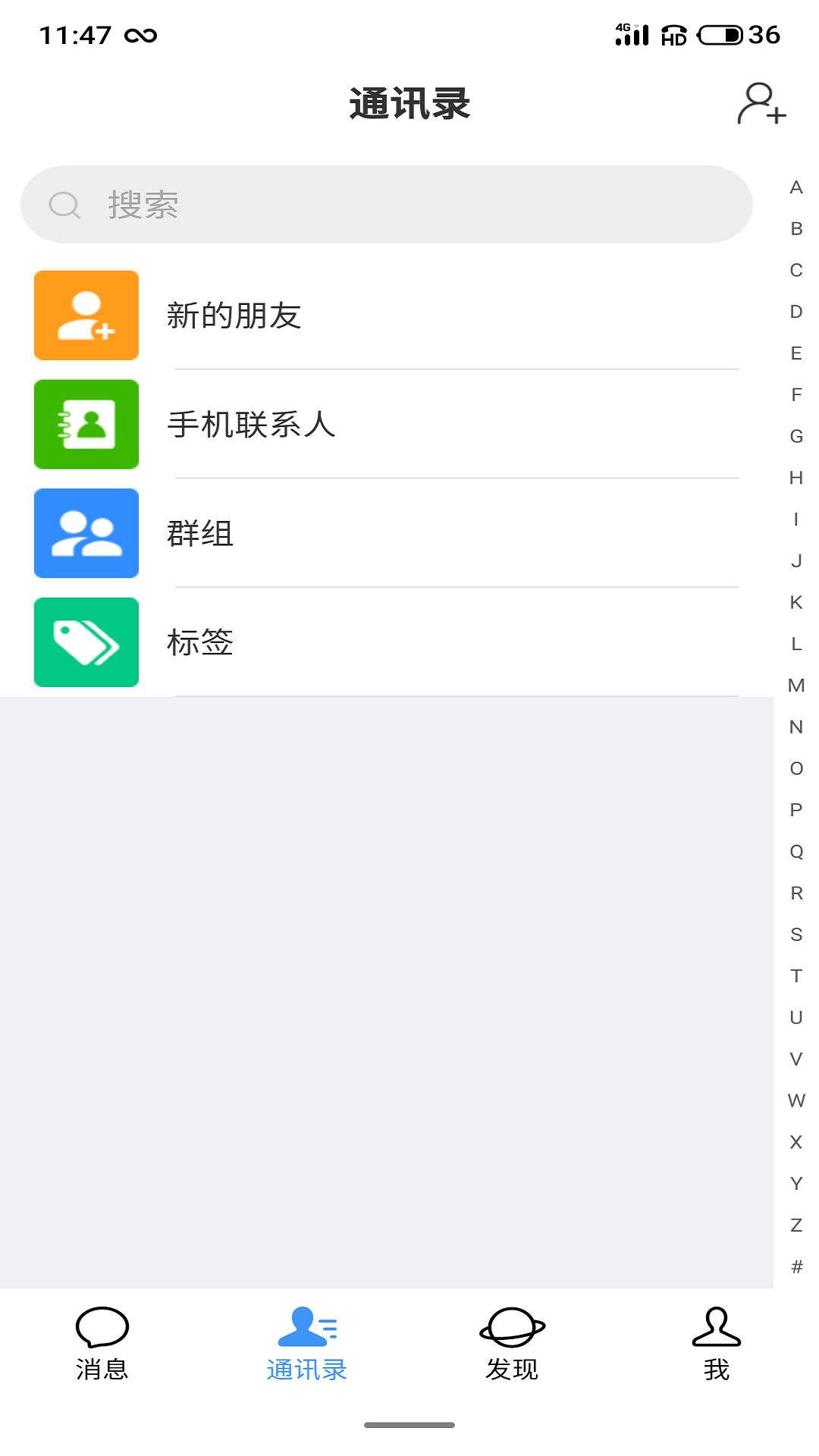Open 群组 using the blue group icon
819x1456 pixels.
point(86,534)
